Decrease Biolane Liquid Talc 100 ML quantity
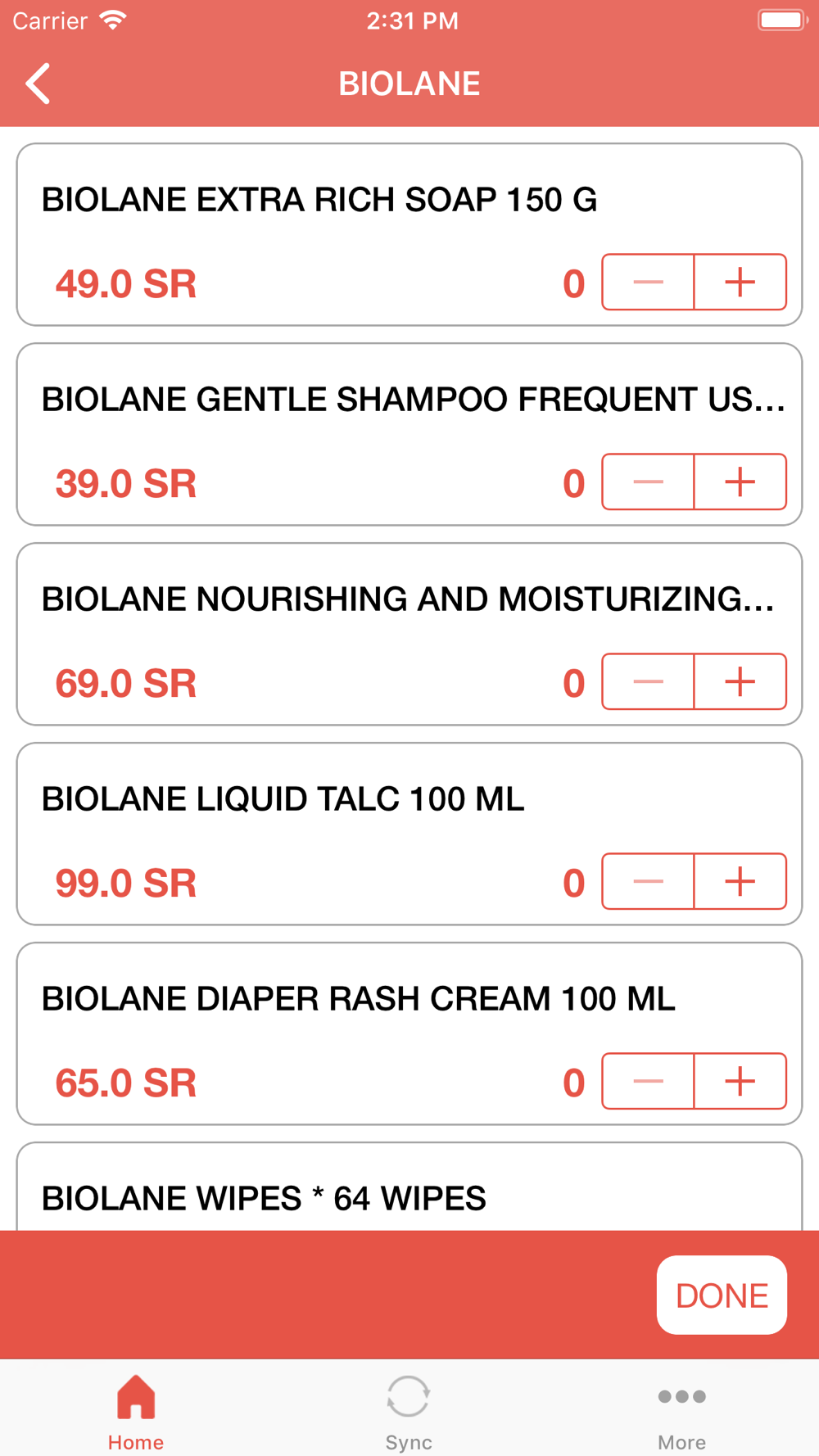Image resolution: width=819 pixels, height=1456 pixels. [648, 882]
